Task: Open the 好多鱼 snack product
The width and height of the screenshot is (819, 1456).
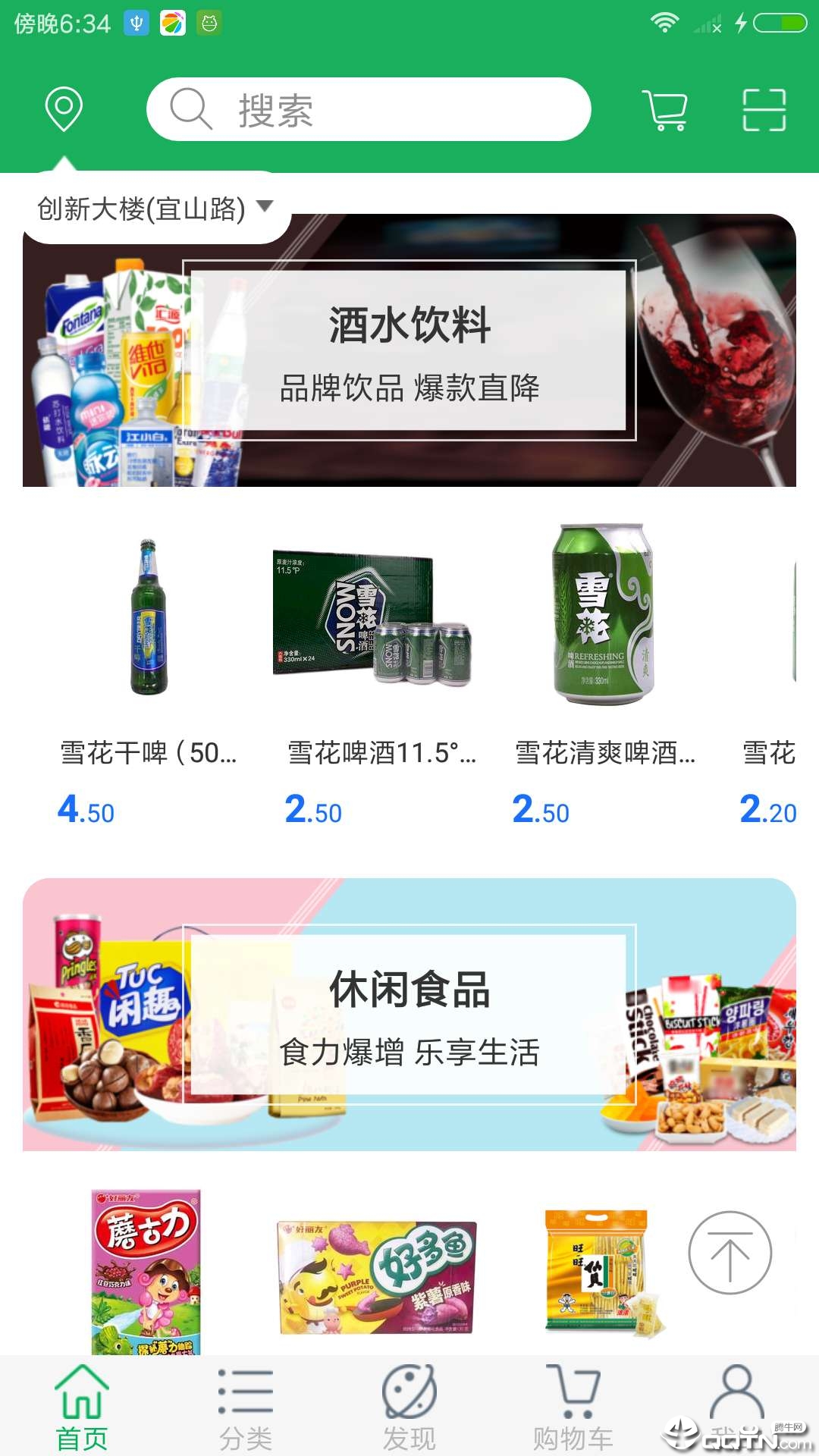Action: pos(377,1277)
